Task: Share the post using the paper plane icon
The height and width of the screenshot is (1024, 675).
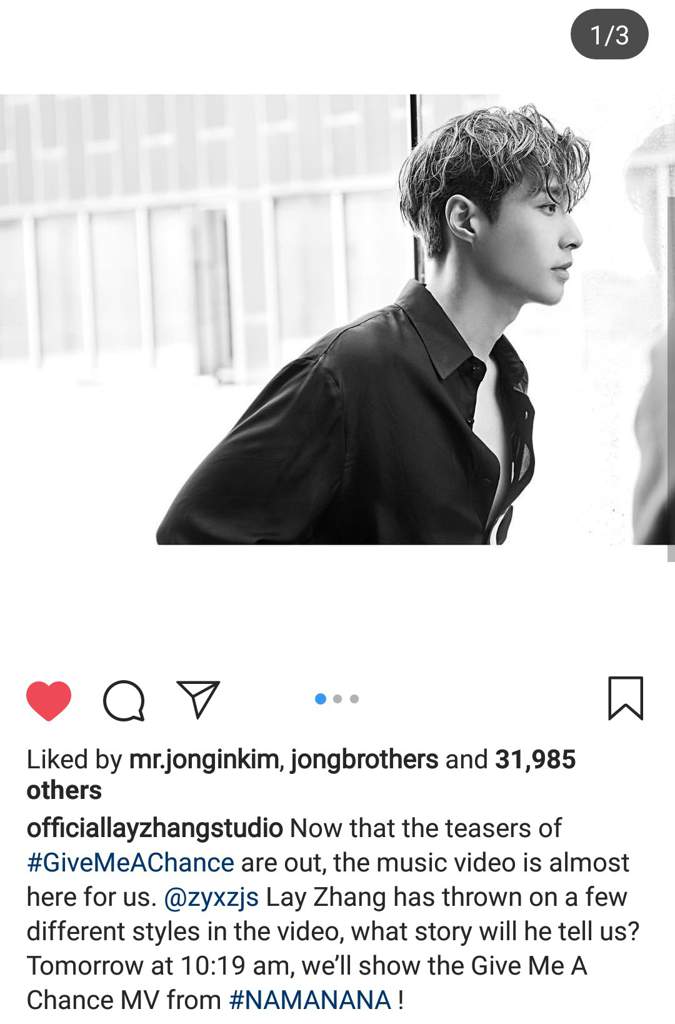Action: click(x=198, y=699)
